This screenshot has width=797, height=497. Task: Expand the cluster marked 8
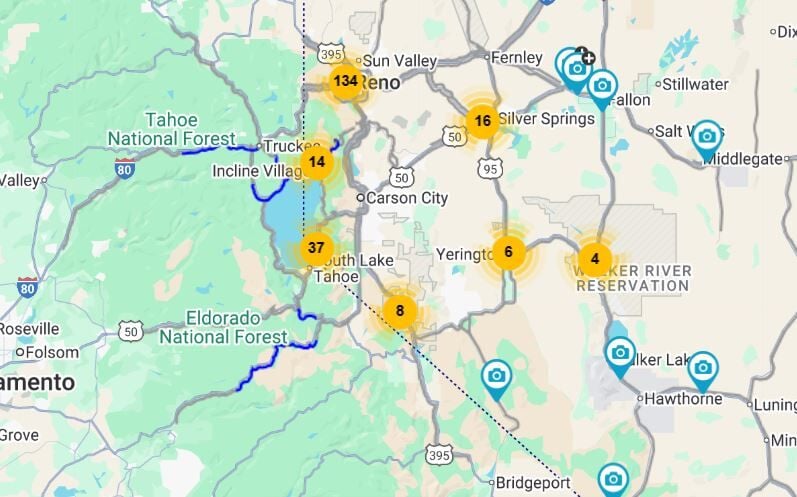point(400,310)
